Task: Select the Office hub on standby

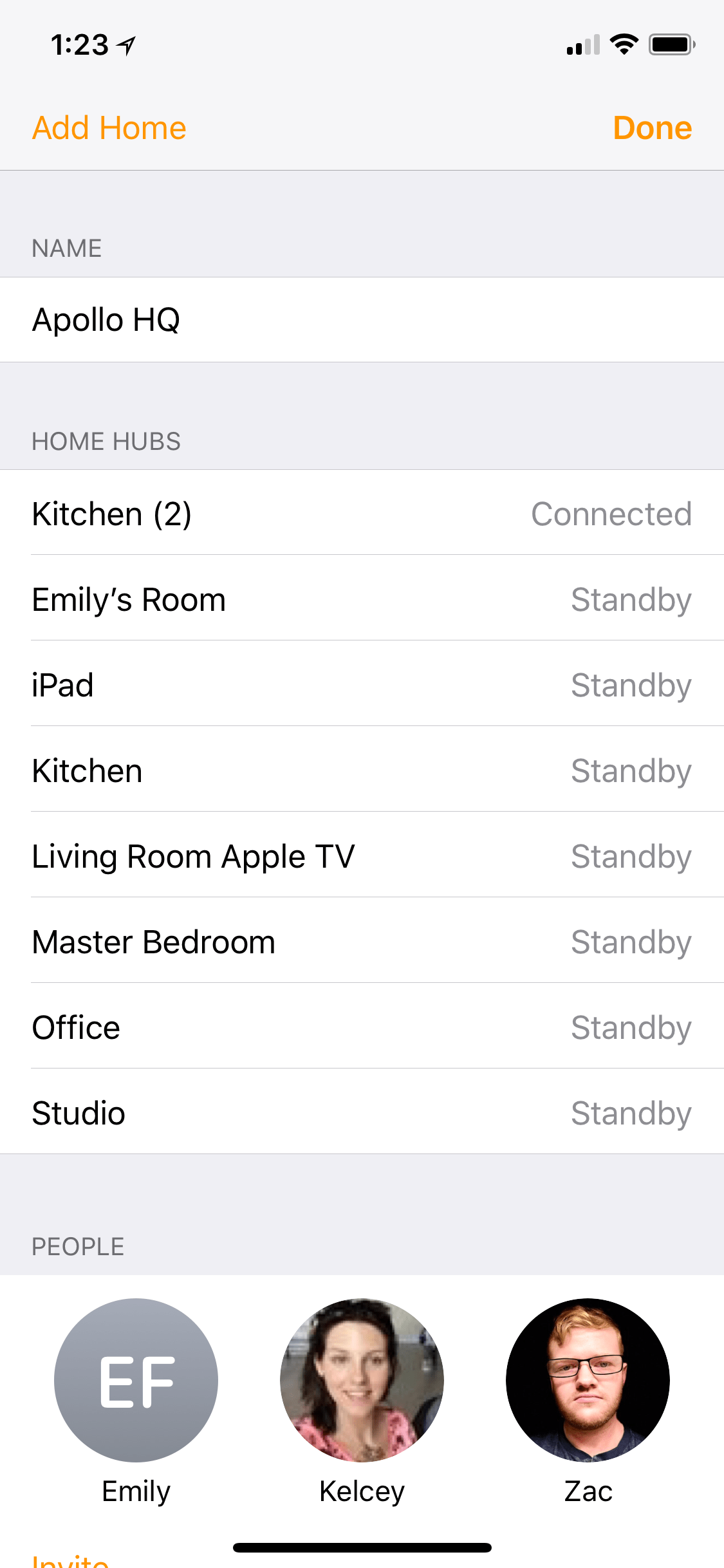Action: click(362, 1027)
